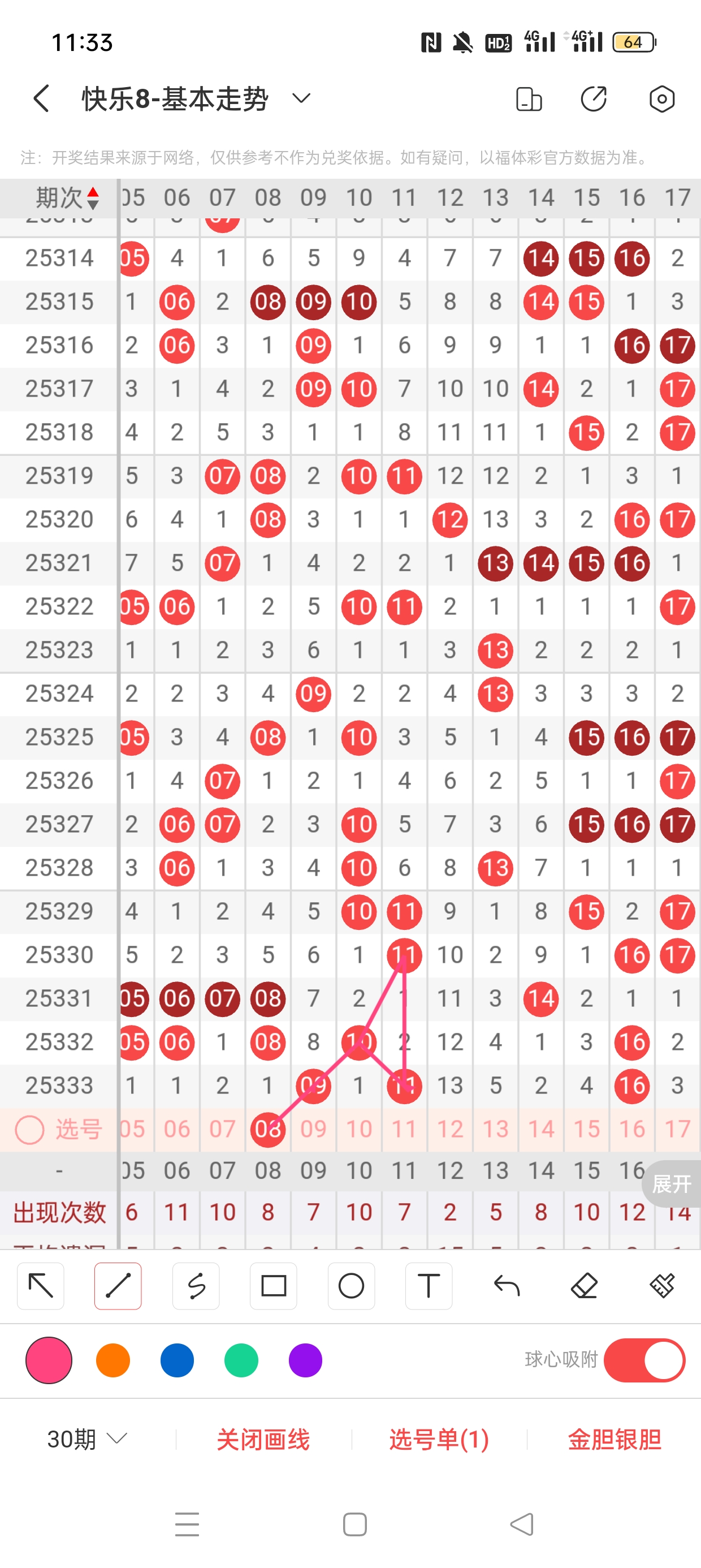
Task: Choose the text tool
Action: (429, 1286)
